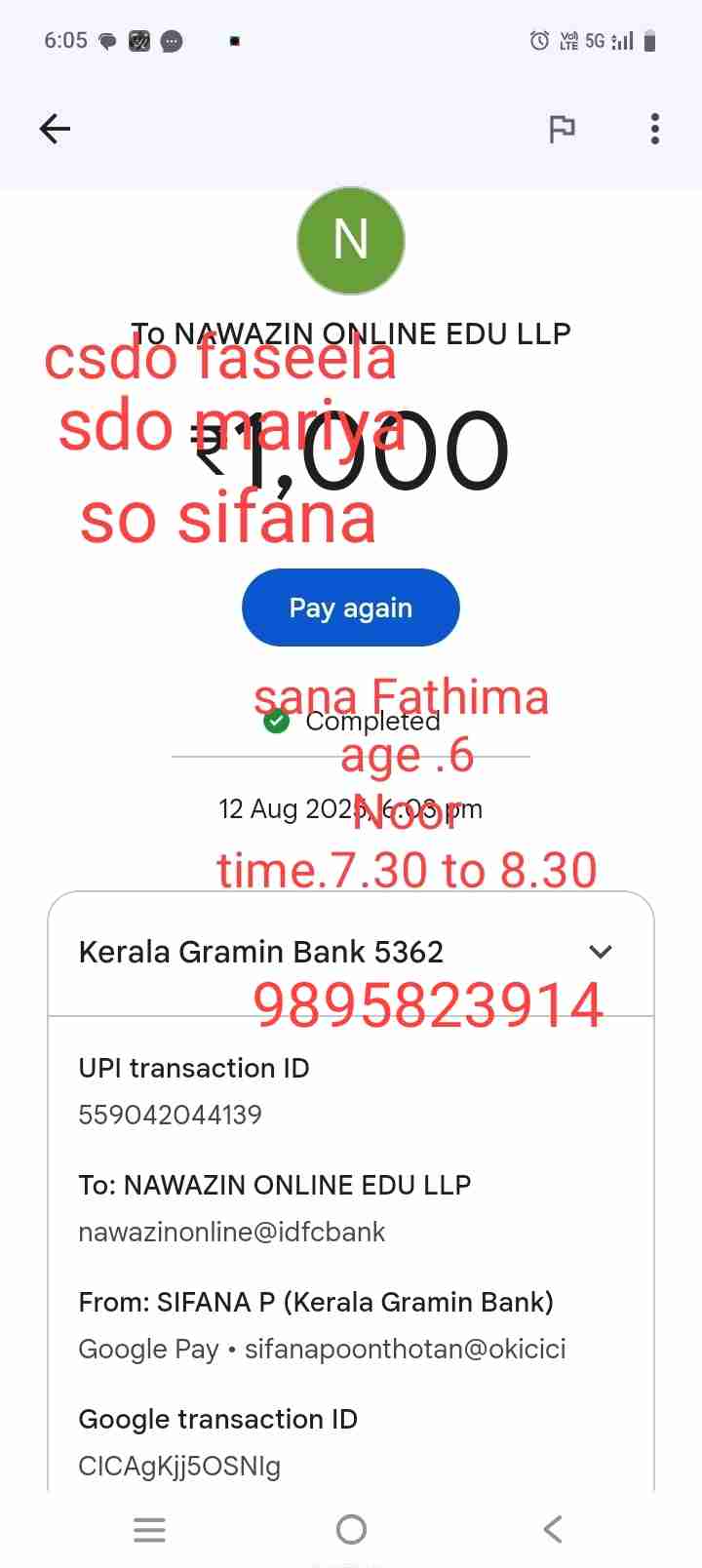Open the recipient's green N avatar
The width and height of the screenshot is (702, 1568).
coord(350,241)
